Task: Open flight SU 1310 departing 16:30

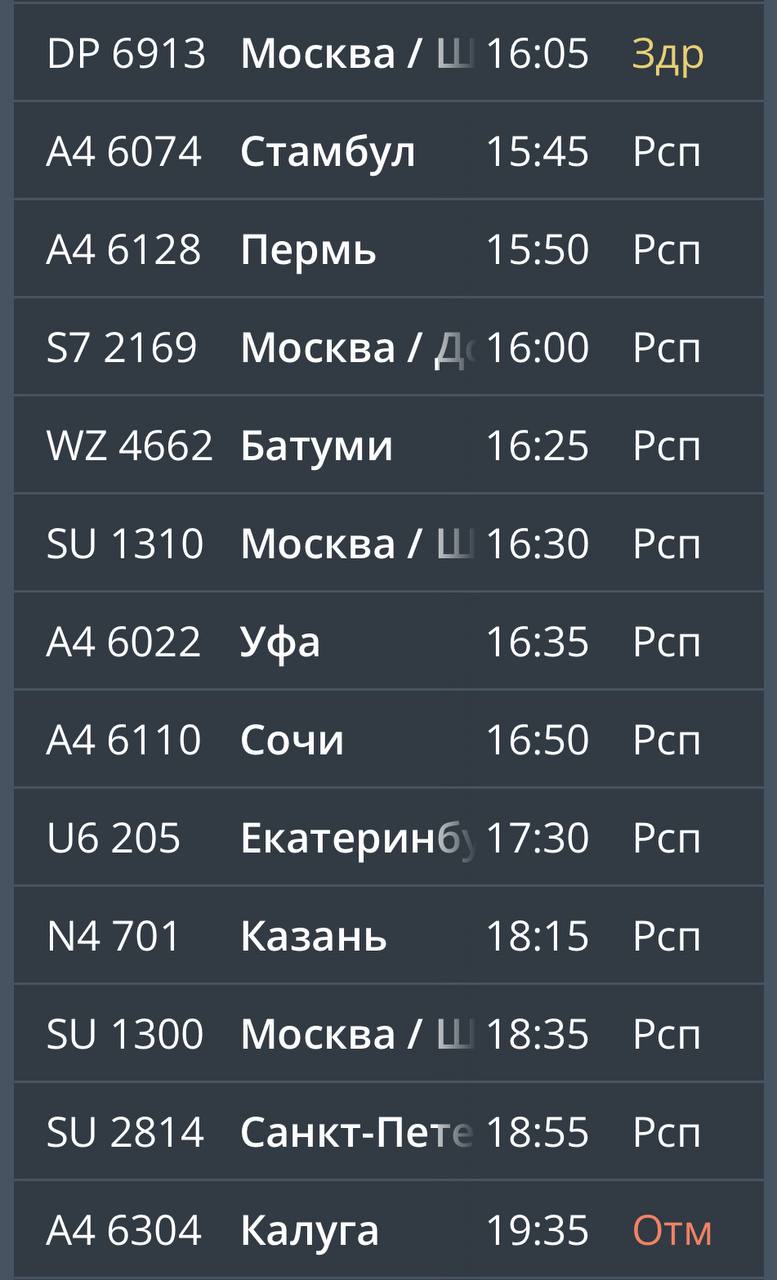Action: (x=388, y=543)
